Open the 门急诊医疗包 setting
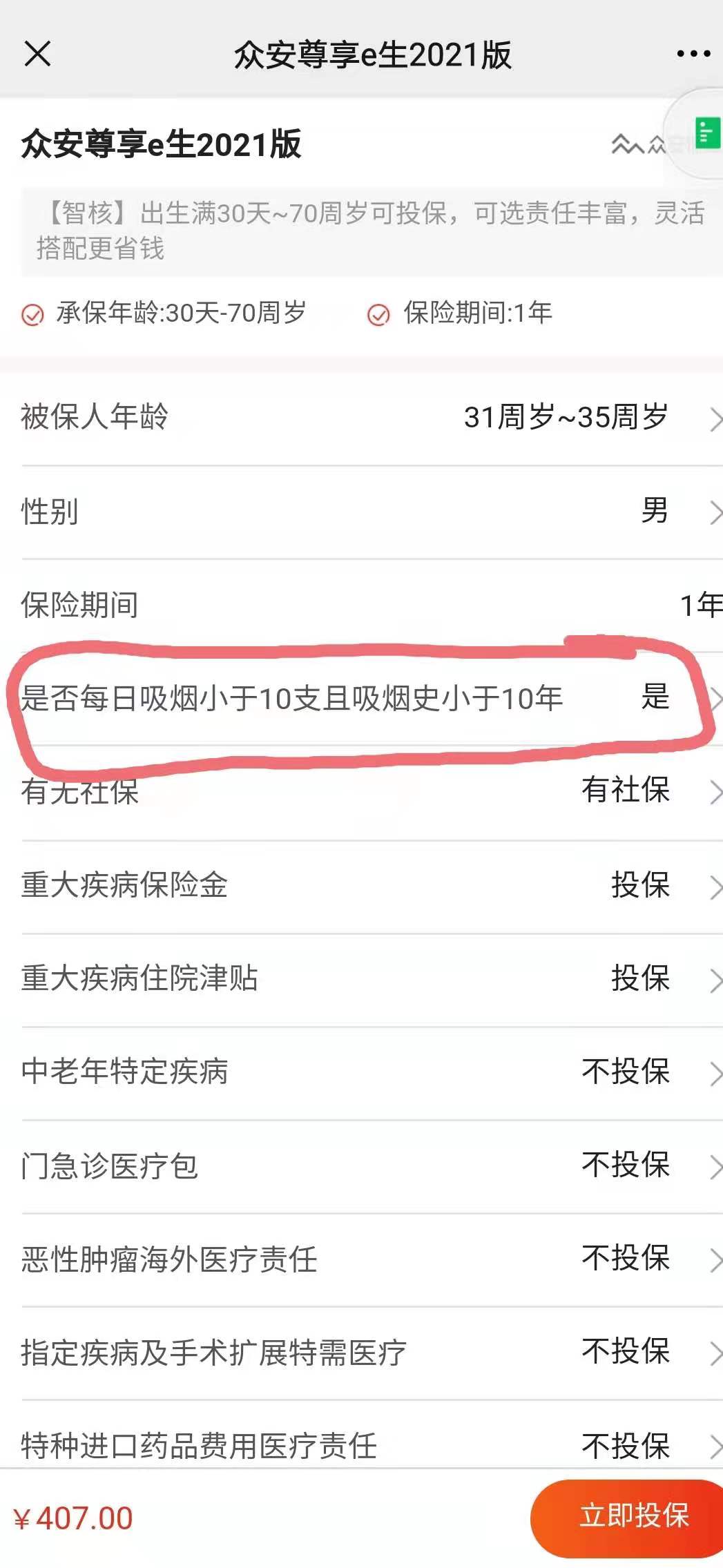The height and width of the screenshot is (1568, 723). pyautogui.click(x=626, y=1165)
